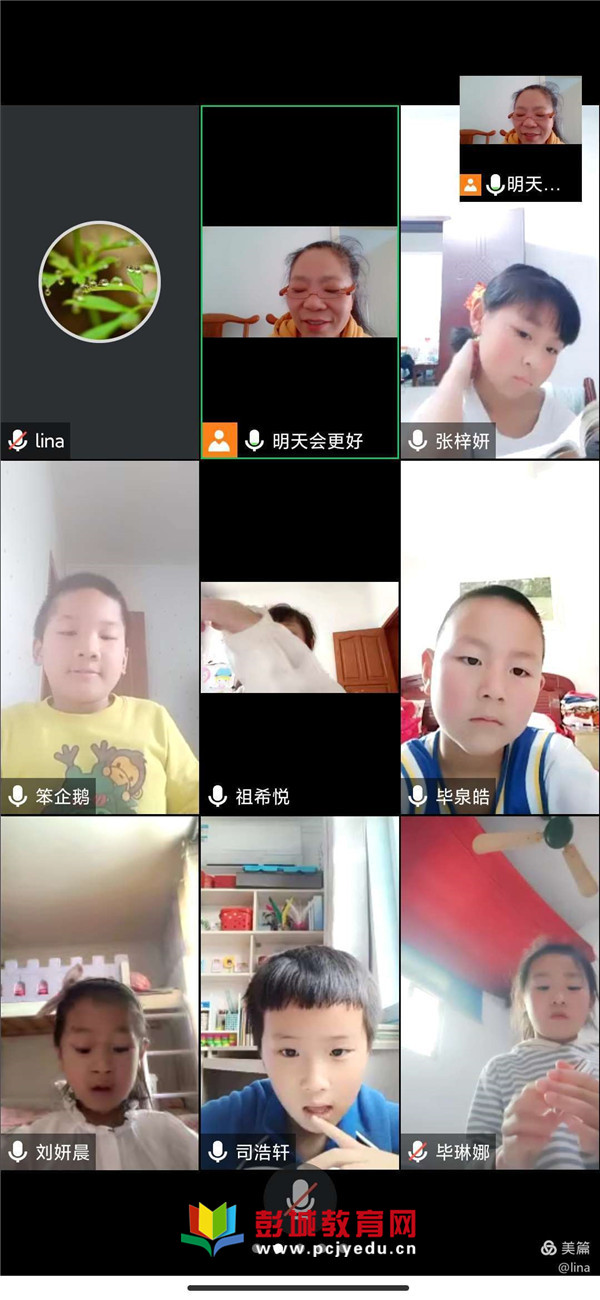Tap 张梓妍's video tile
The width and height of the screenshot is (600, 1300).
500,330
